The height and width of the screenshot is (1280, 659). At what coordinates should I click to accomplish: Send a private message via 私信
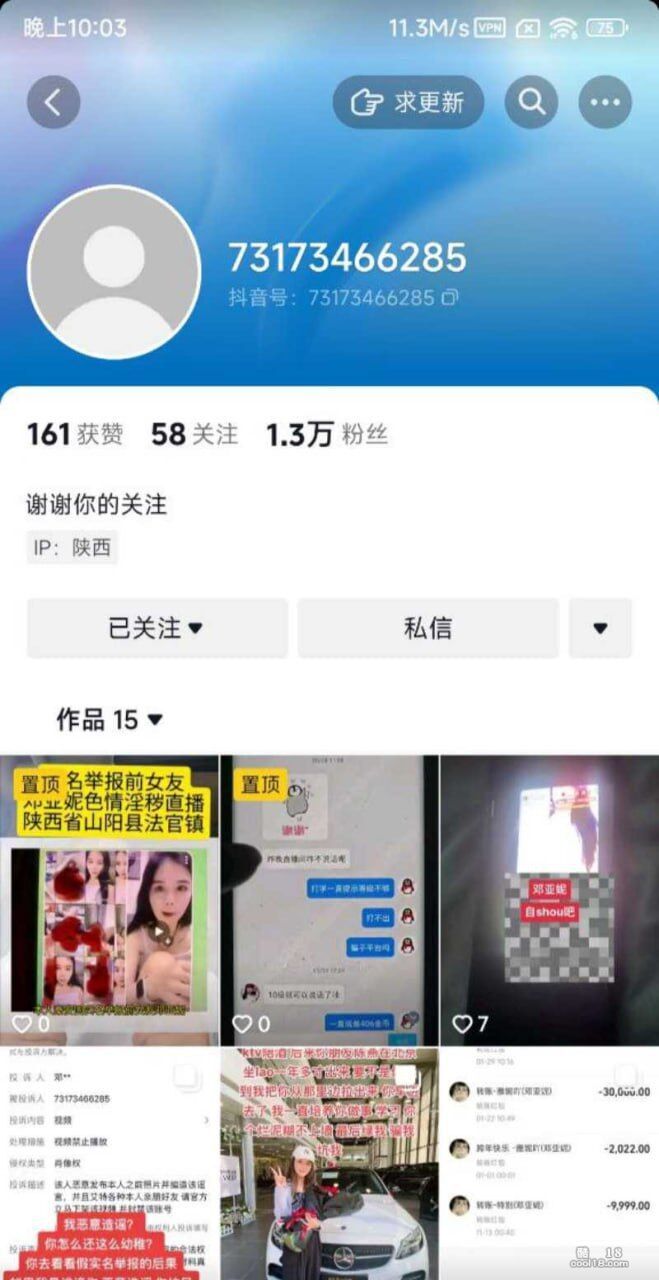pyautogui.click(x=427, y=628)
